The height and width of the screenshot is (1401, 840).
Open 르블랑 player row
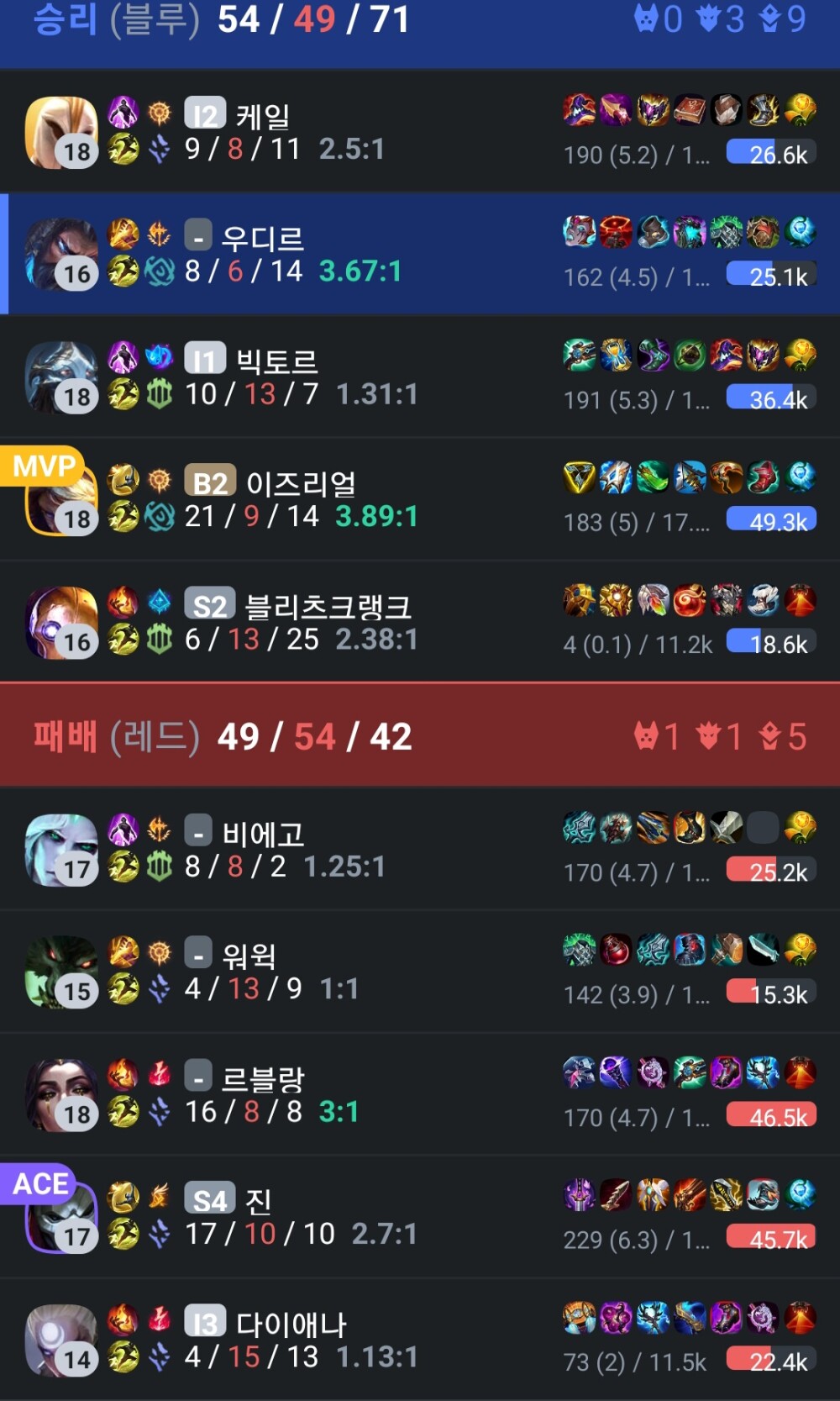[420, 1094]
